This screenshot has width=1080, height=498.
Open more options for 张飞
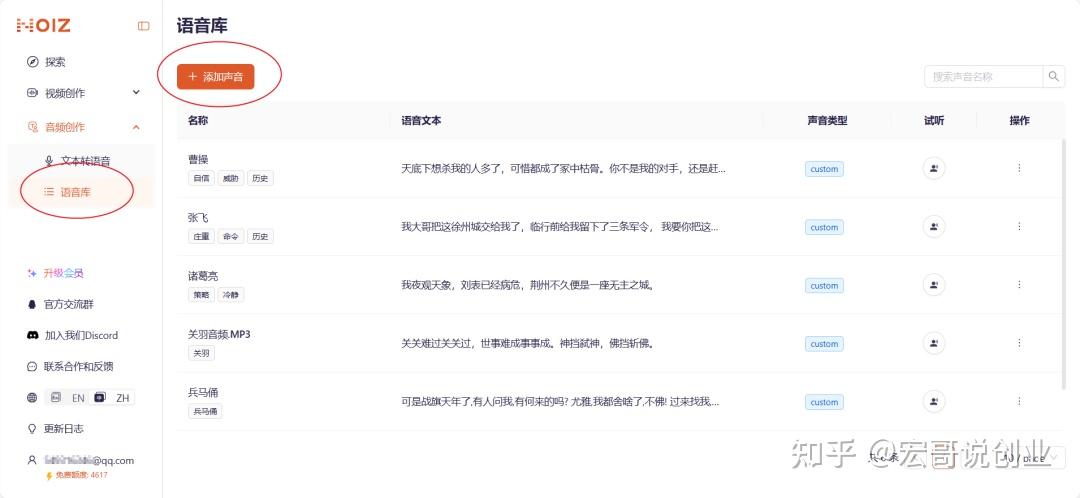pos(1019,227)
